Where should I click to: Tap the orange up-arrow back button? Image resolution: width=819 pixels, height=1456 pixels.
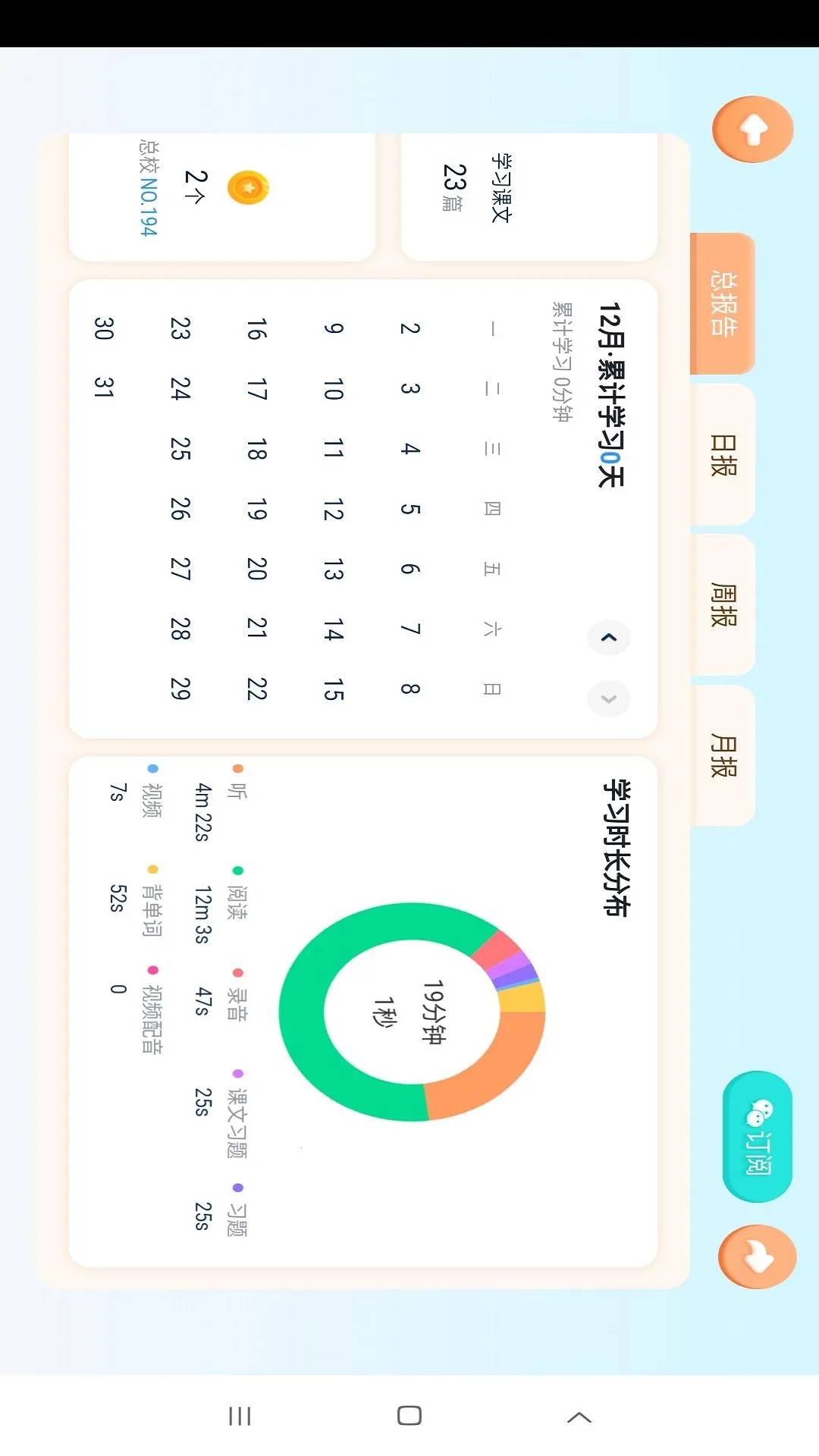752,130
